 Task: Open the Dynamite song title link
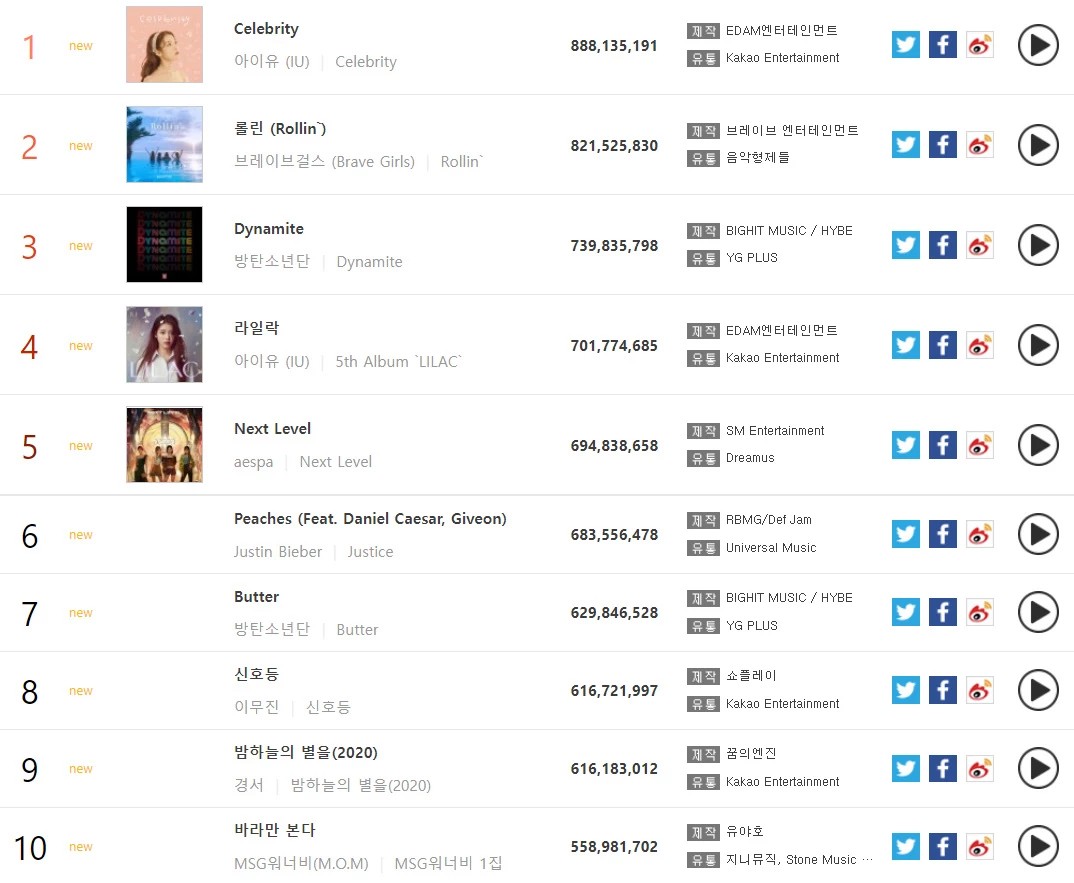(x=269, y=229)
